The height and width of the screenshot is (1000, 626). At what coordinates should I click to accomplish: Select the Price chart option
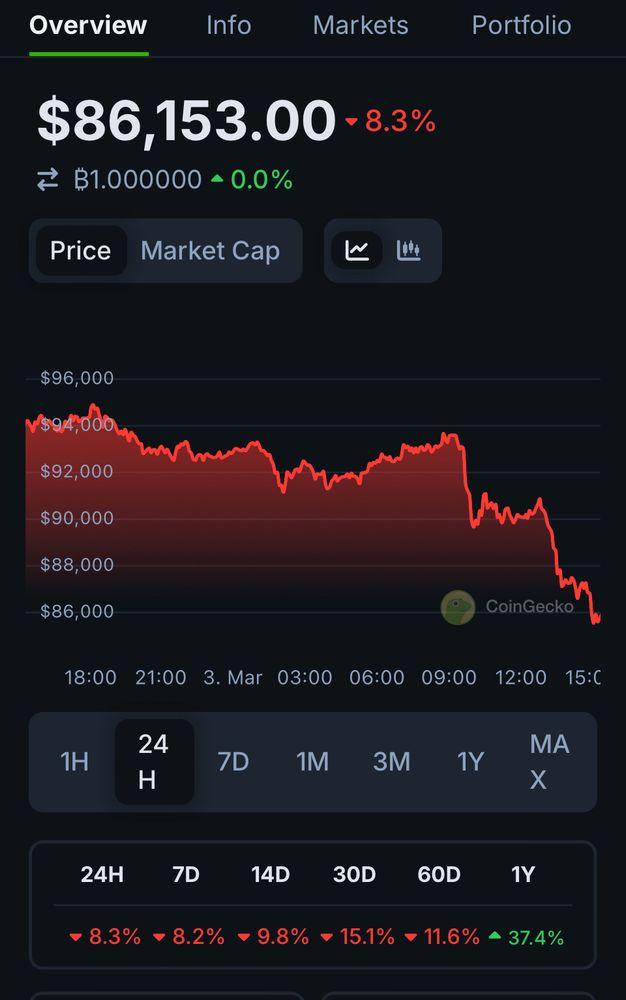click(x=80, y=251)
